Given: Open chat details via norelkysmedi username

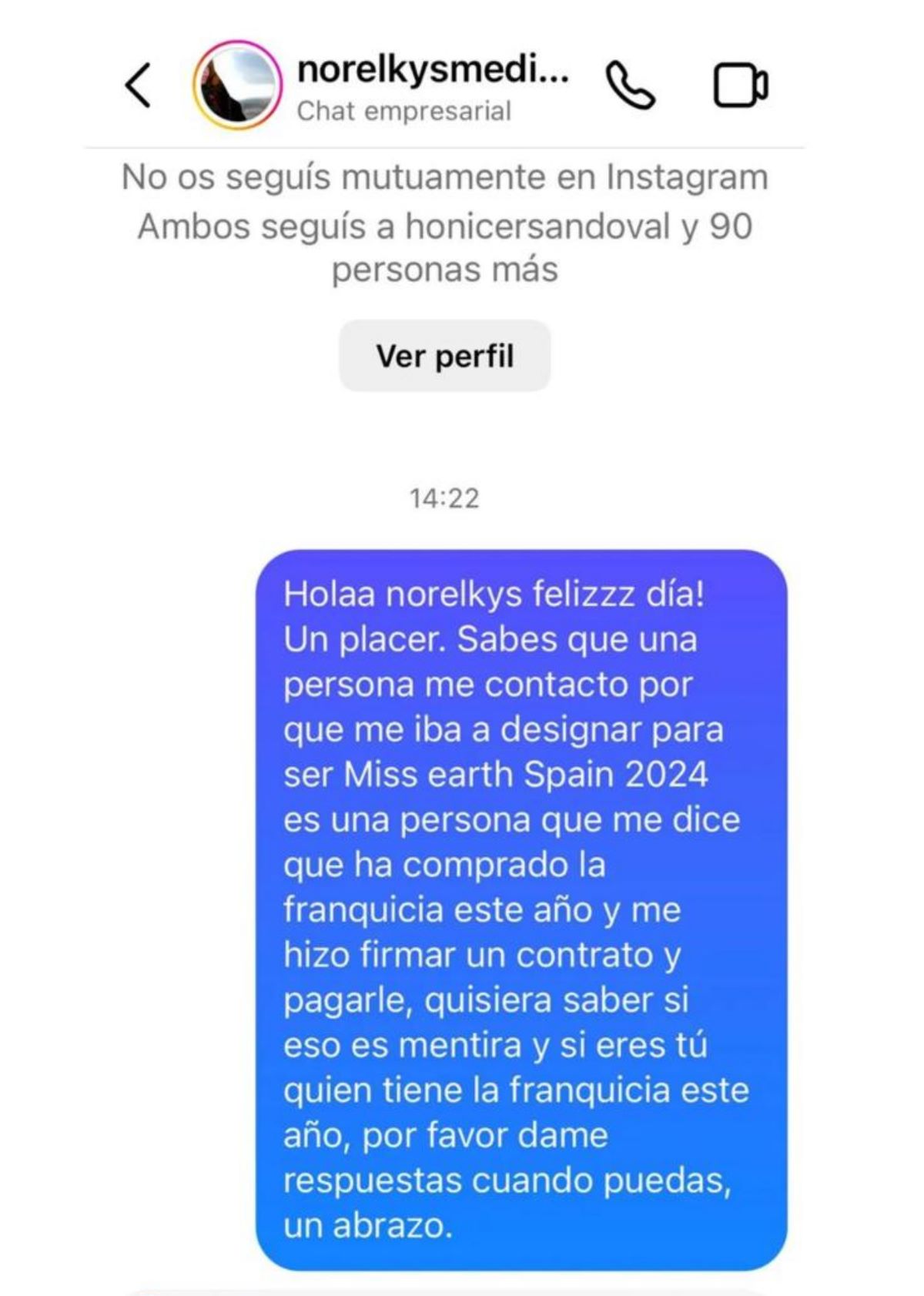Looking at the screenshot, I should (433, 71).
